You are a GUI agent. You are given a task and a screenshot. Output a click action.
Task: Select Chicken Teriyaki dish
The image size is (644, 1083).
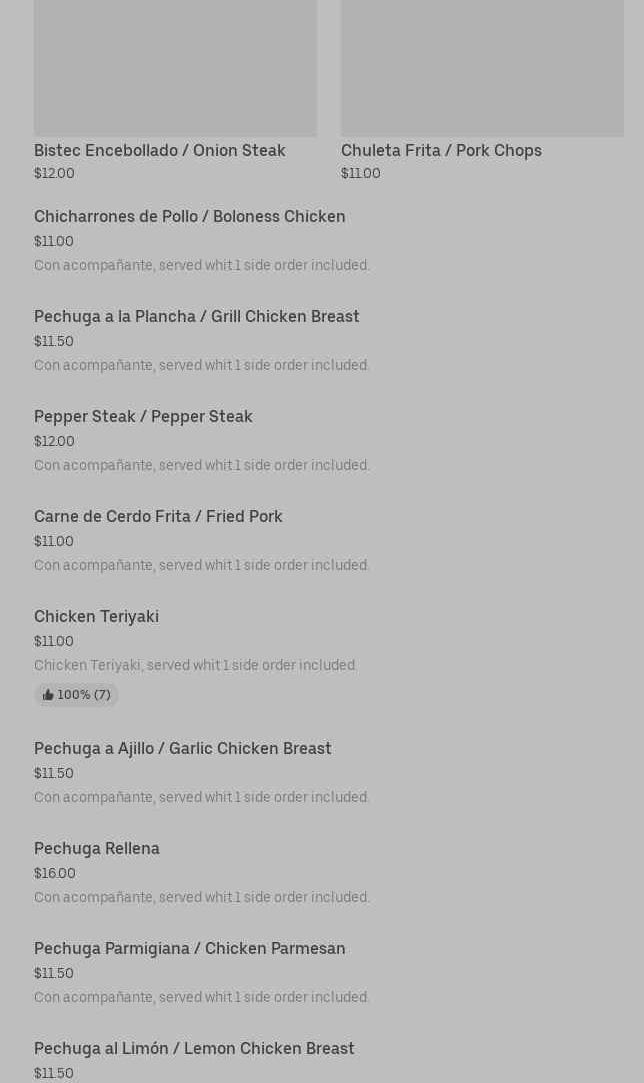pyautogui.click(x=96, y=617)
